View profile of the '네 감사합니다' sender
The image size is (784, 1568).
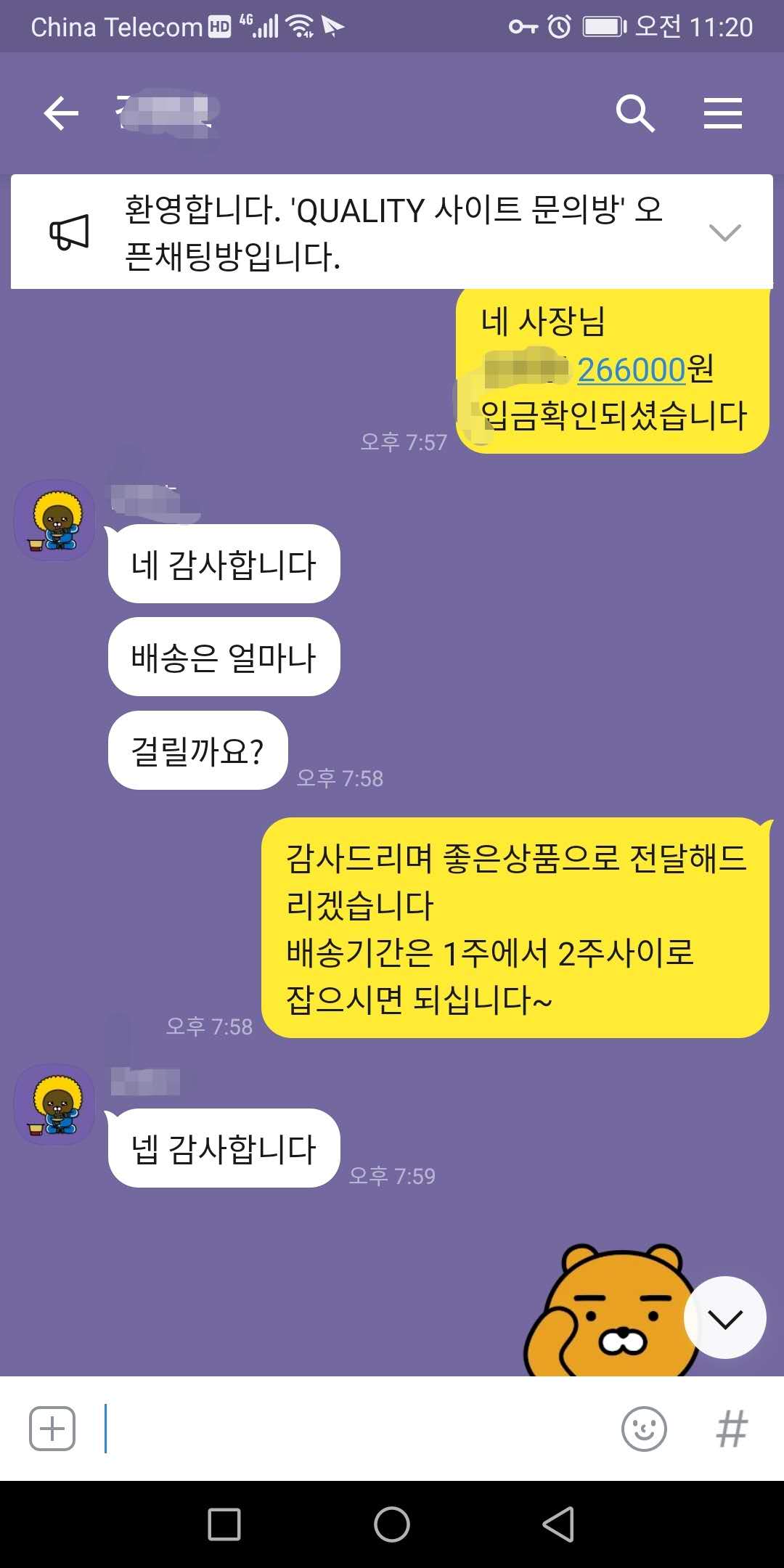click(x=54, y=520)
